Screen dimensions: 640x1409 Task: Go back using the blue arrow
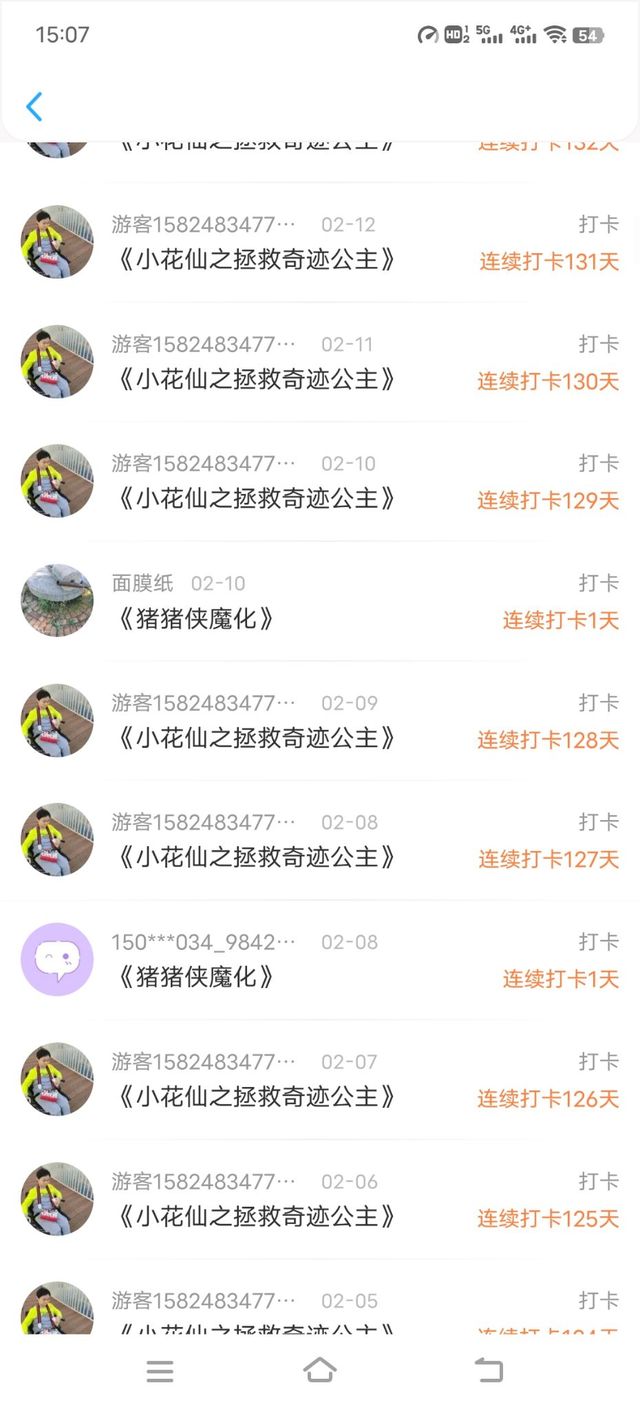[34, 106]
